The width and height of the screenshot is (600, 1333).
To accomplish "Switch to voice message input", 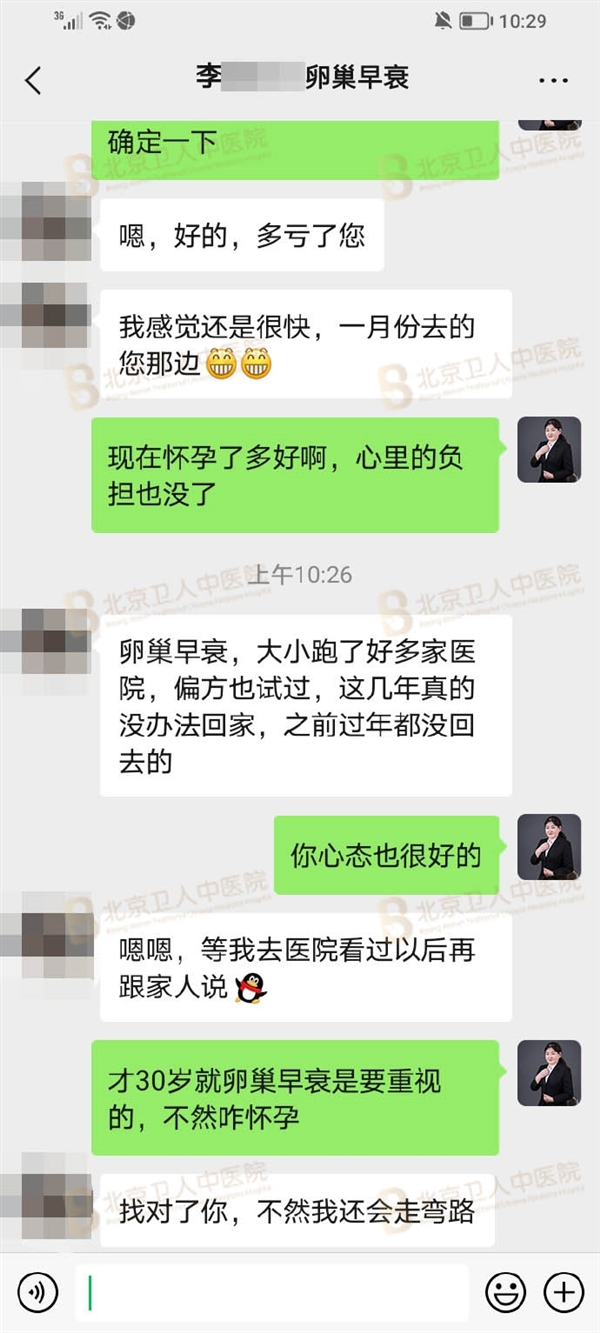I will tap(37, 1293).
